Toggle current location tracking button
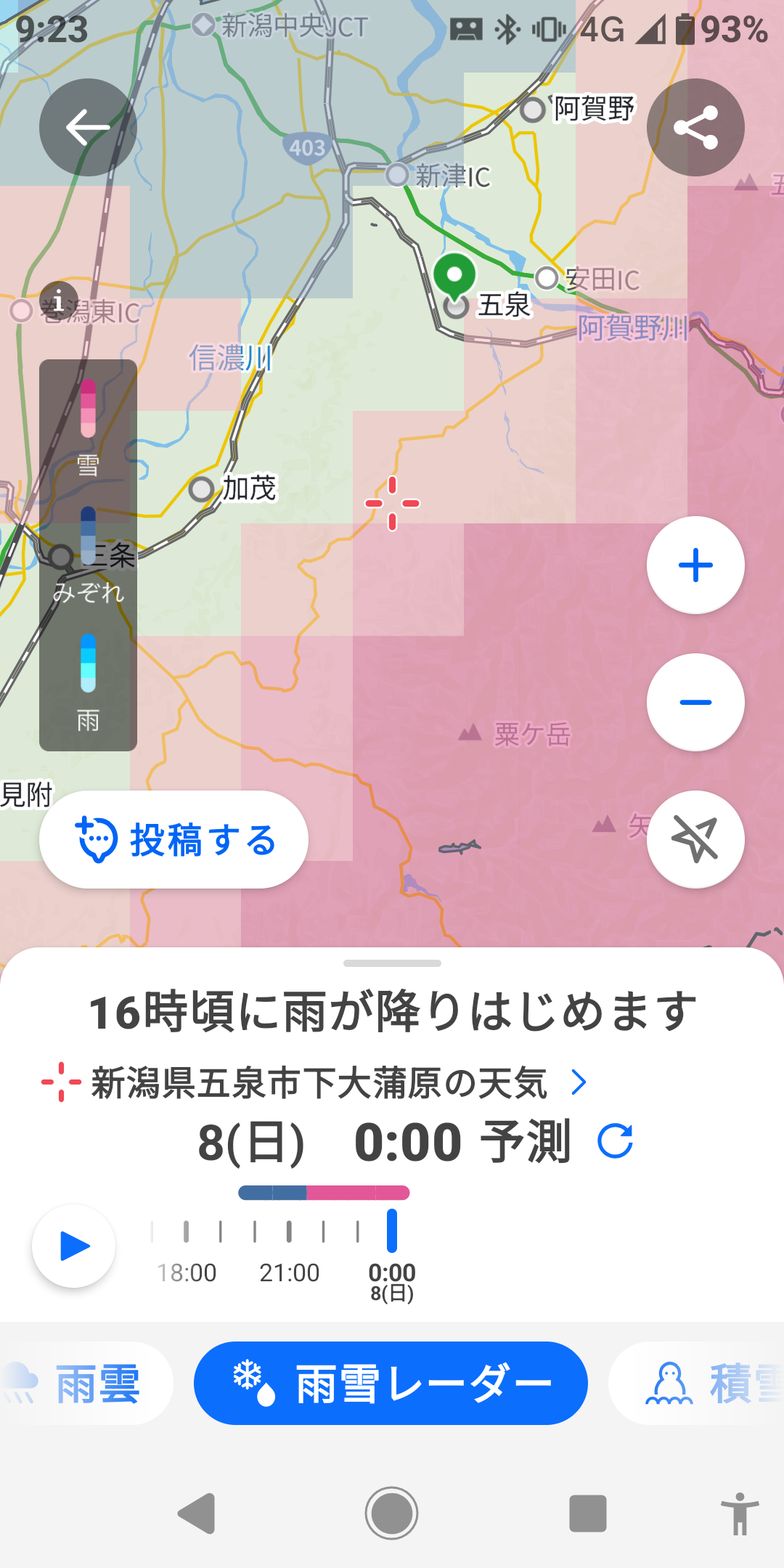The height and width of the screenshot is (1568, 784). 695,839
